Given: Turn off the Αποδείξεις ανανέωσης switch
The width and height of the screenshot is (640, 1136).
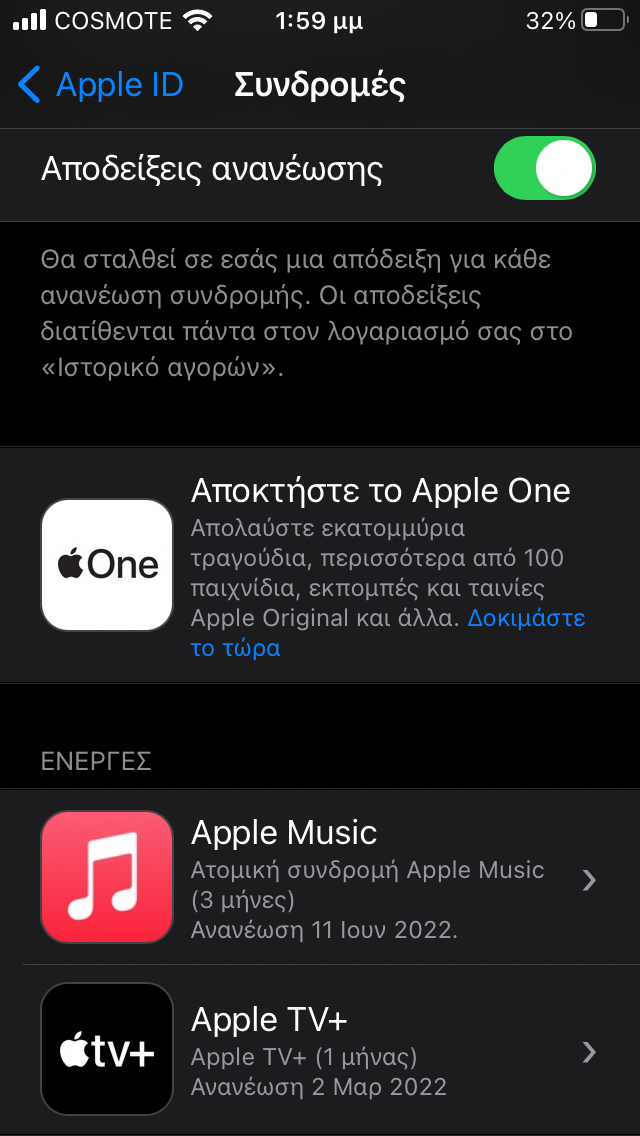Looking at the screenshot, I should click(544, 168).
